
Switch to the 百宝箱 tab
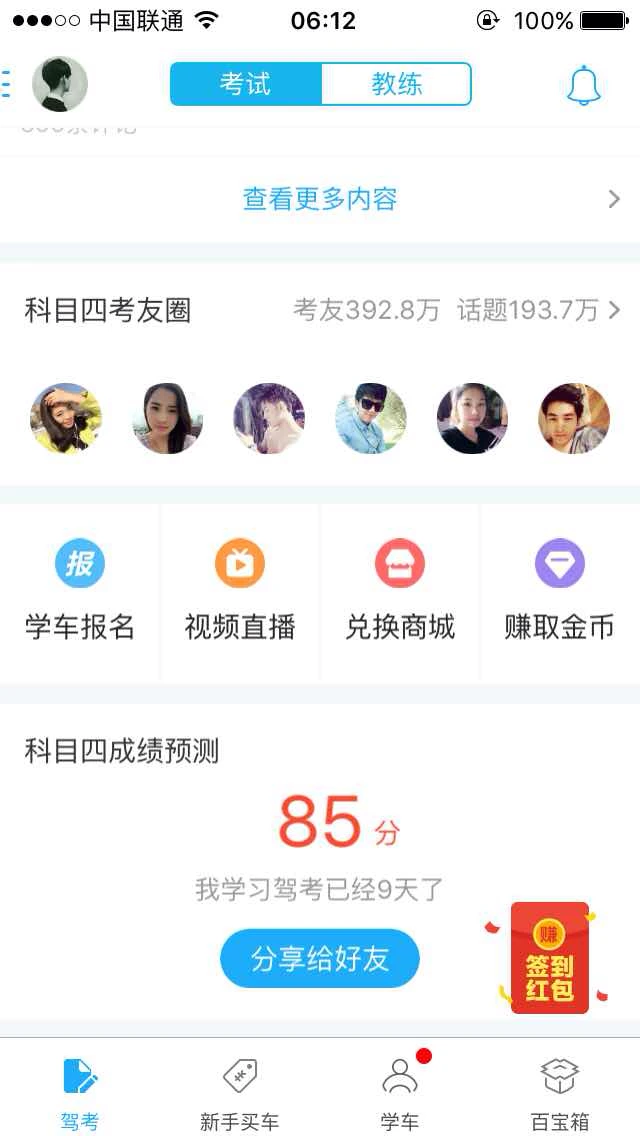pyautogui.click(x=560, y=1090)
